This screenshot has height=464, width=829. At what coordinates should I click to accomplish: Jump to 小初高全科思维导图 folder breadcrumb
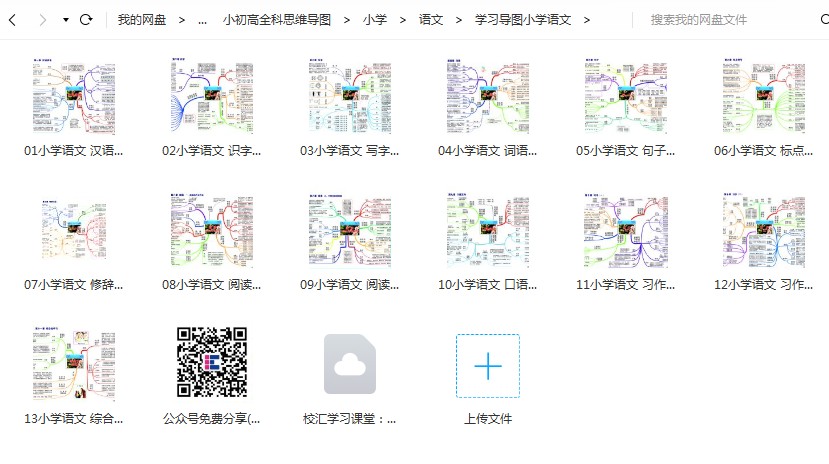(277, 19)
